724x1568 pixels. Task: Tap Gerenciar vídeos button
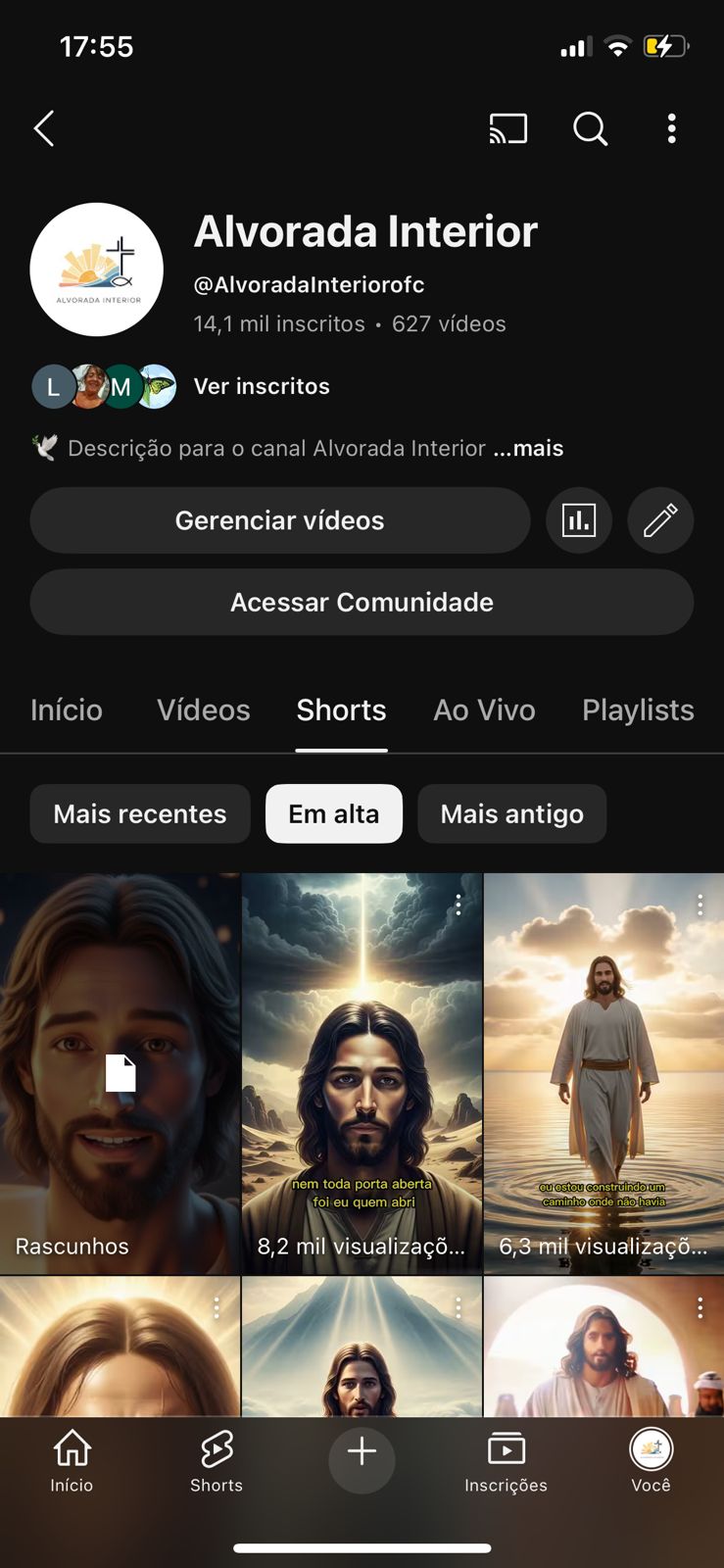[x=279, y=520]
